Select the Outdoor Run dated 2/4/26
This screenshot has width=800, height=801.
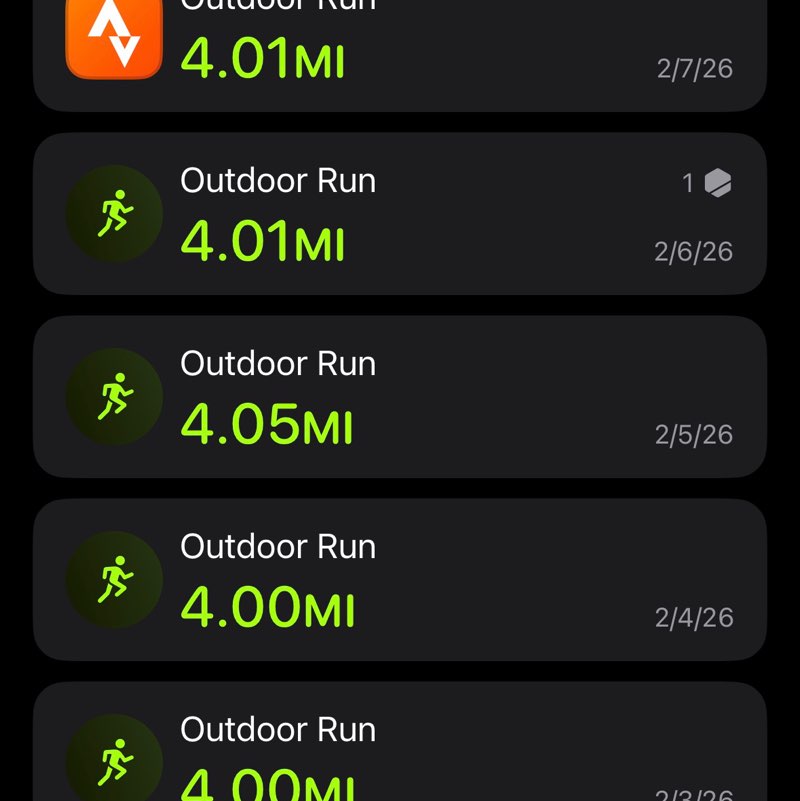click(400, 580)
